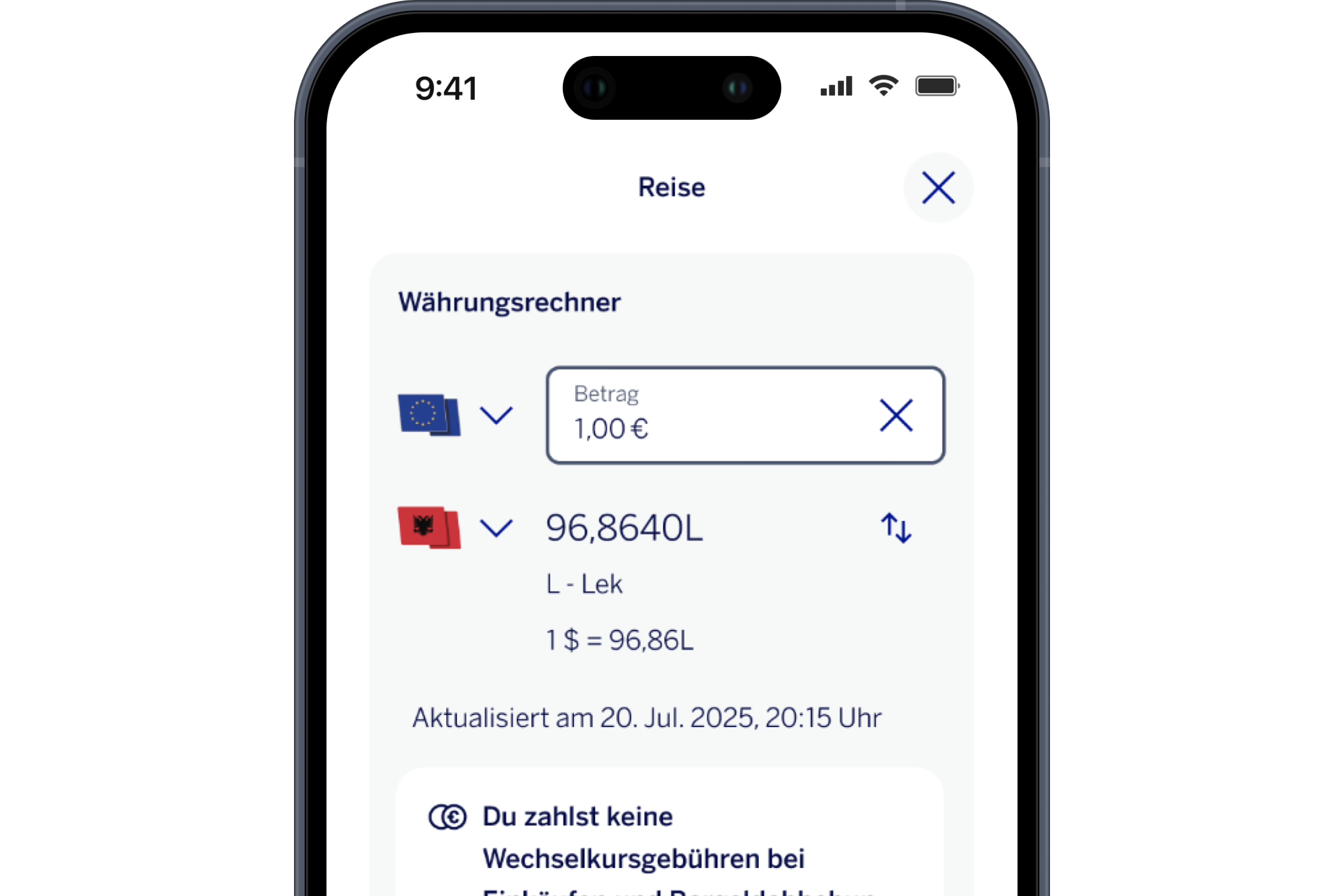Edit the Betrag amount field
The image size is (1344, 896).
click(708, 416)
